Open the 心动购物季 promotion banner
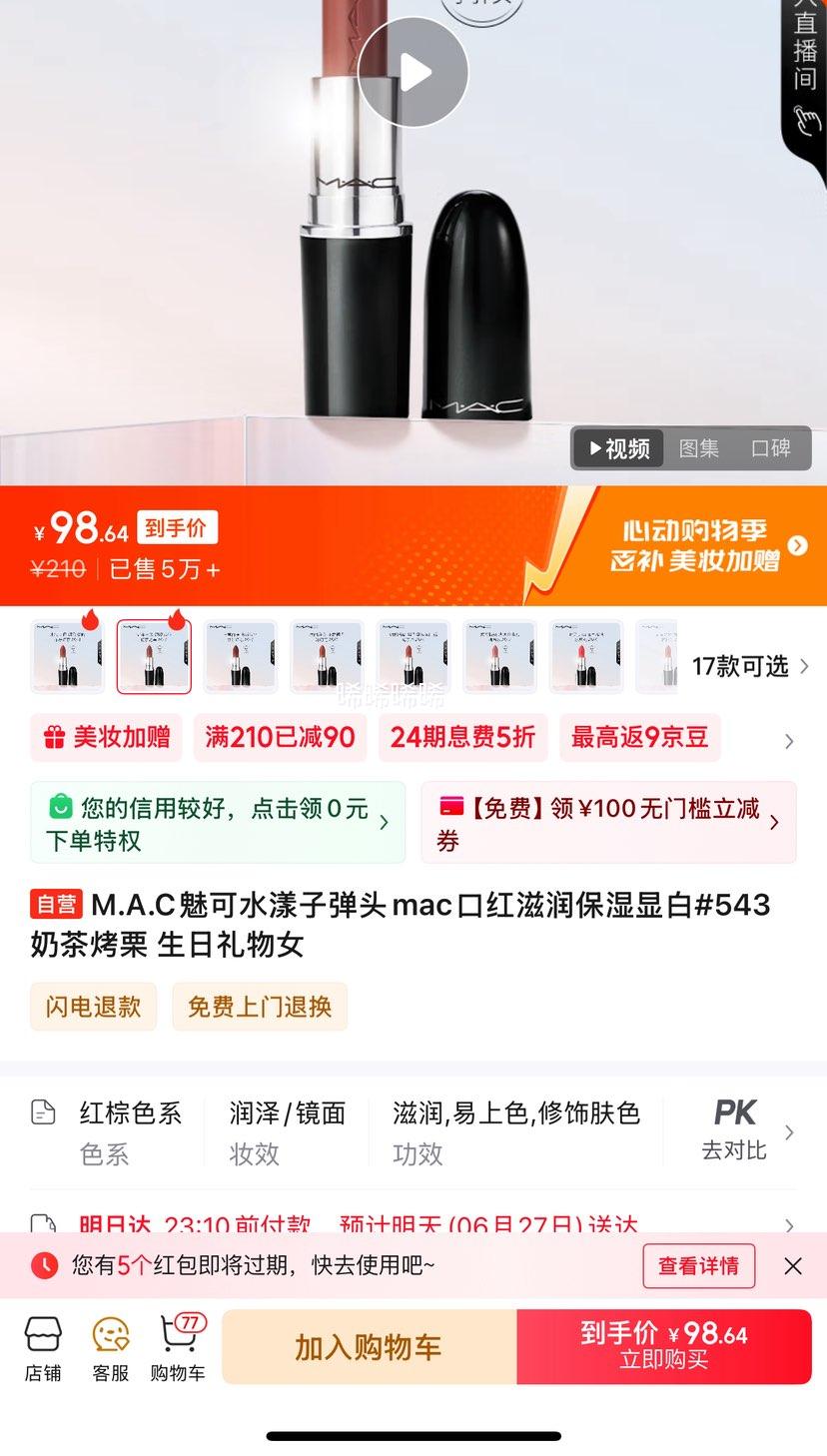This screenshot has height=1456, width=827. point(709,546)
